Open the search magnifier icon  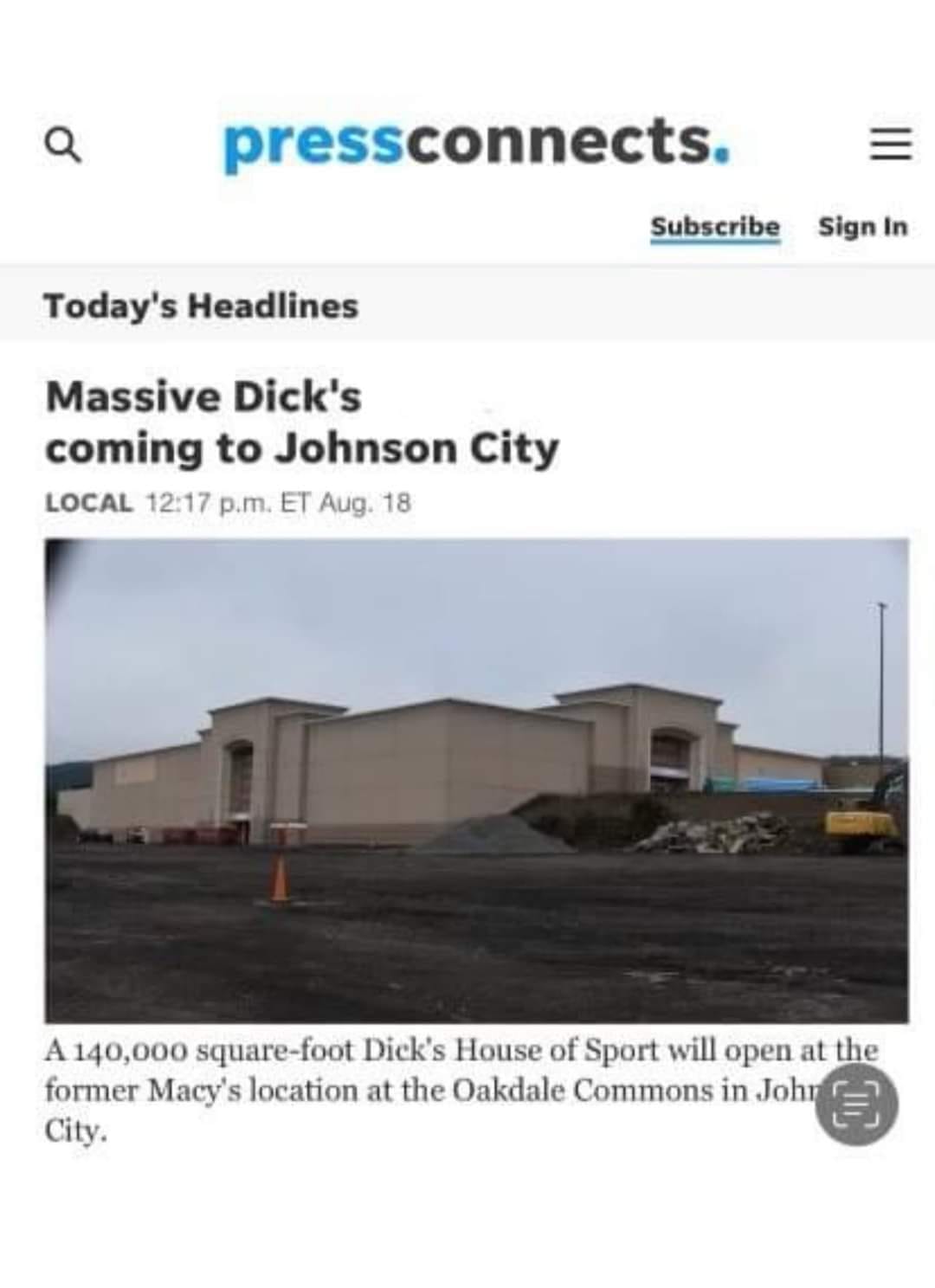pos(62,145)
